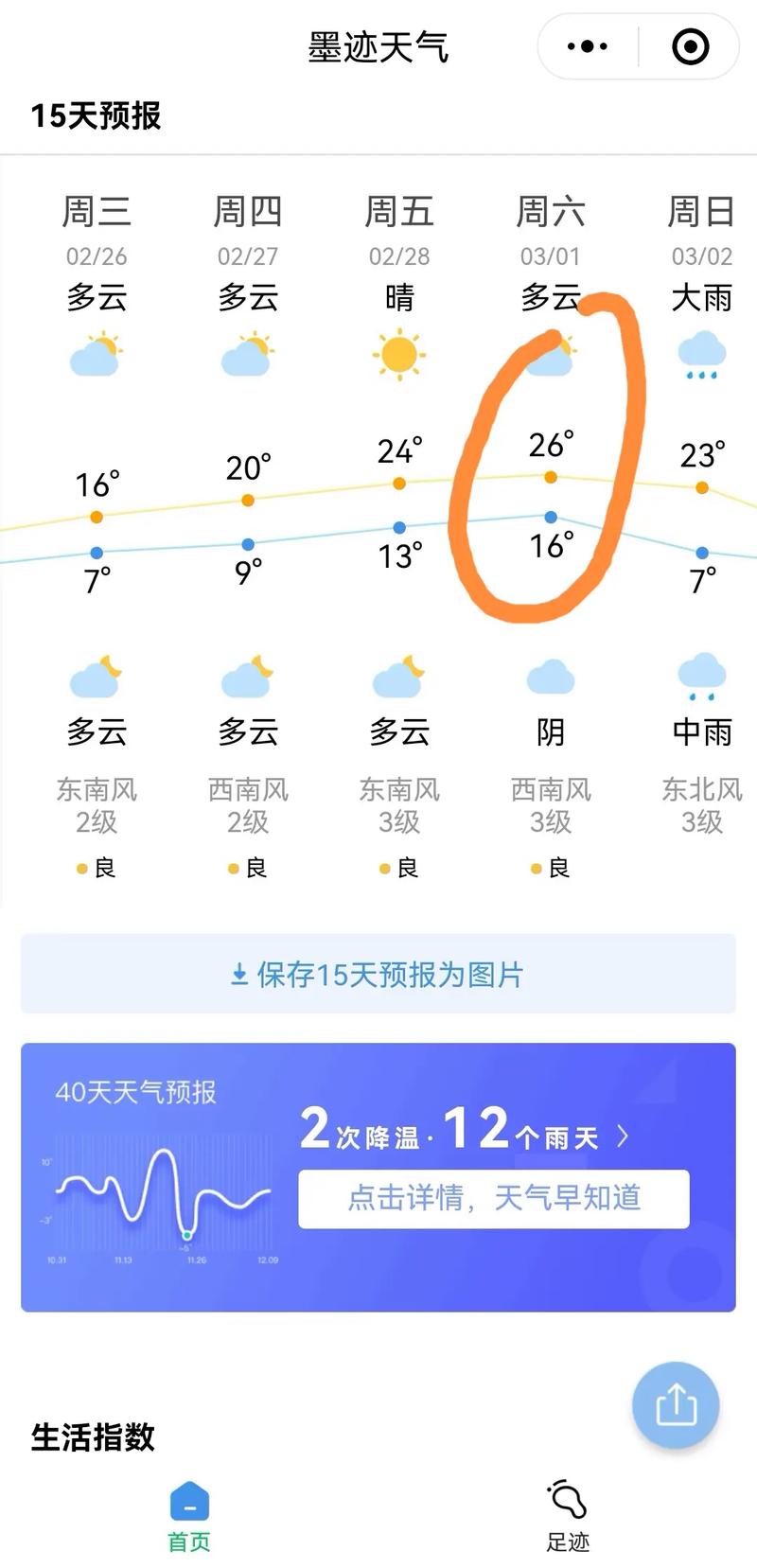This screenshot has width=757, height=1568.
Task: Click the 26° high temperature point on Saturday
Action: click(550, 476)
